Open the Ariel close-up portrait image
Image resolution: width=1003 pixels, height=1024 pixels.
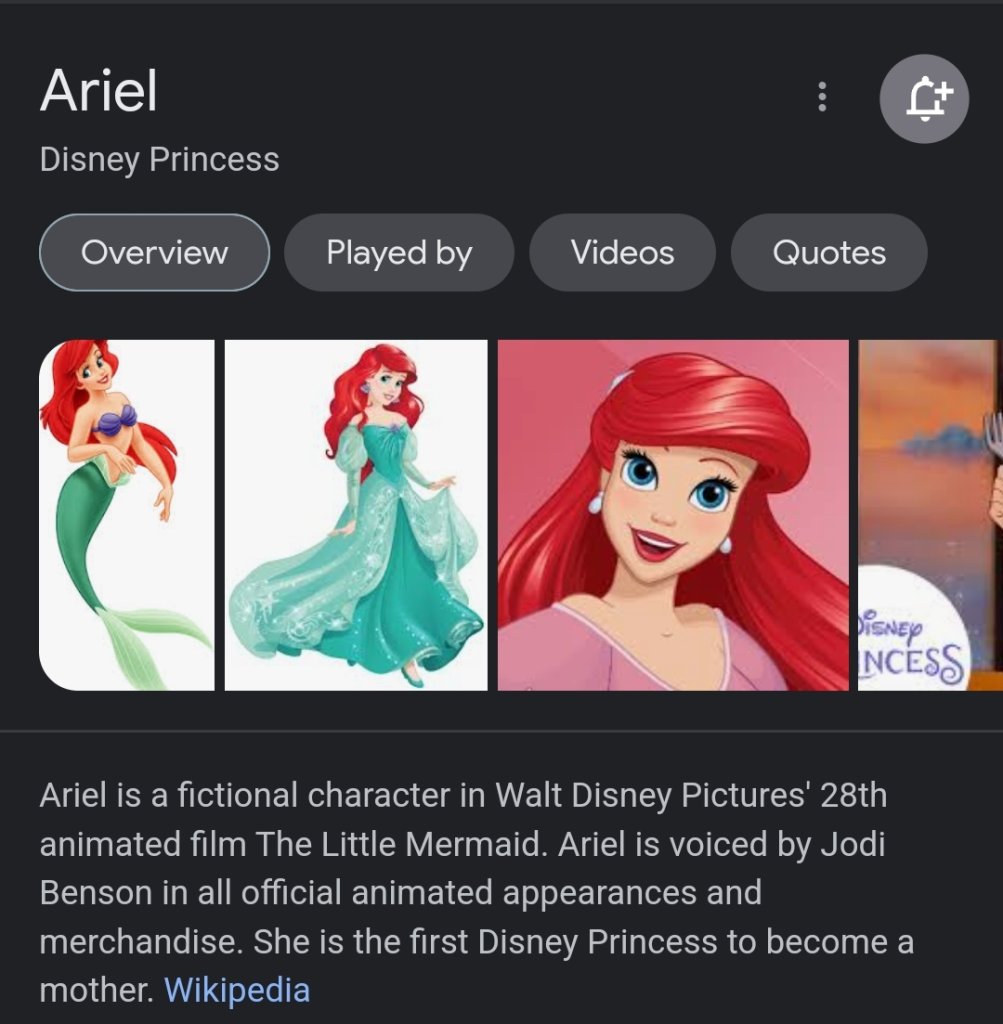[x=673, y=515]
